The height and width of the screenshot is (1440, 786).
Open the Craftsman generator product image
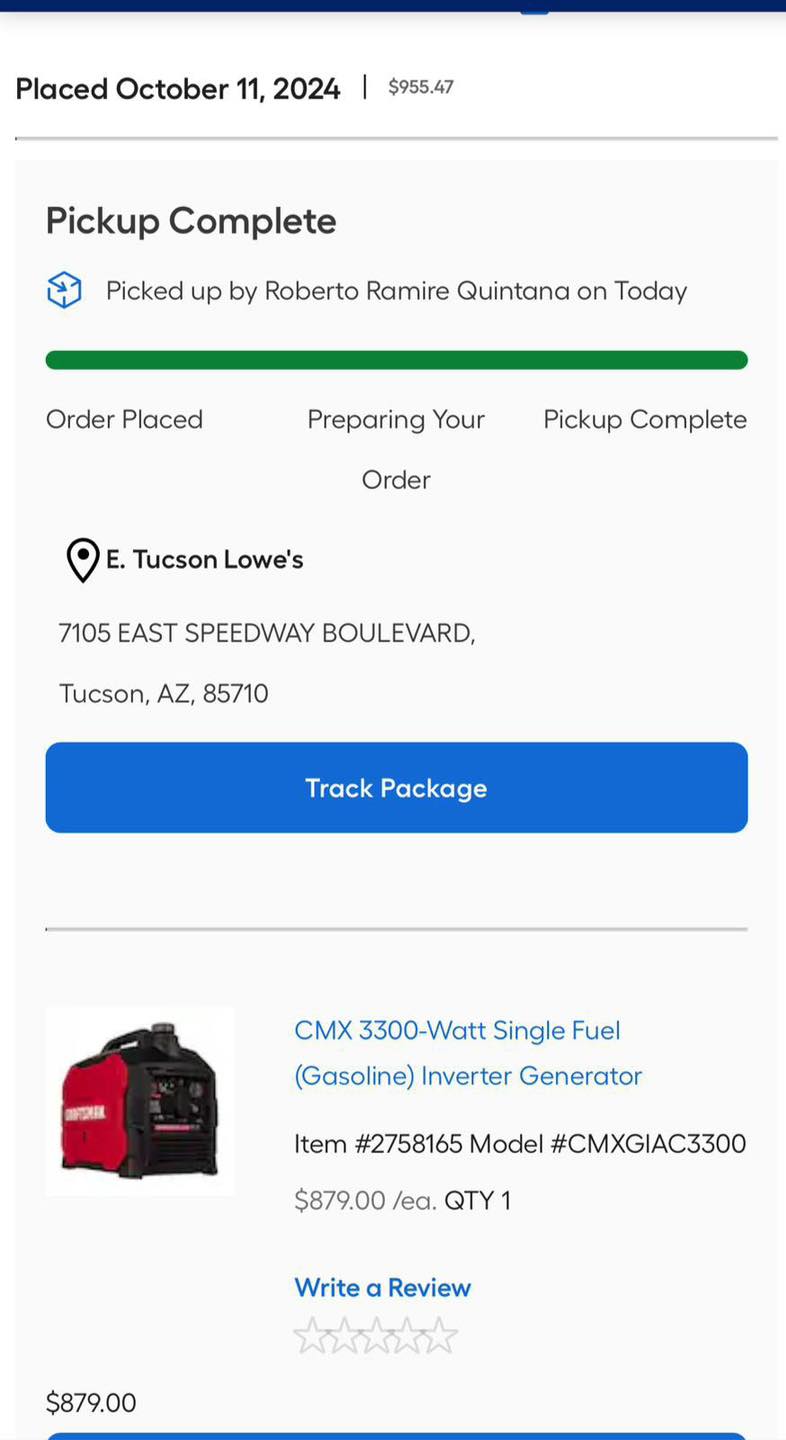(x=140, y=1100)
